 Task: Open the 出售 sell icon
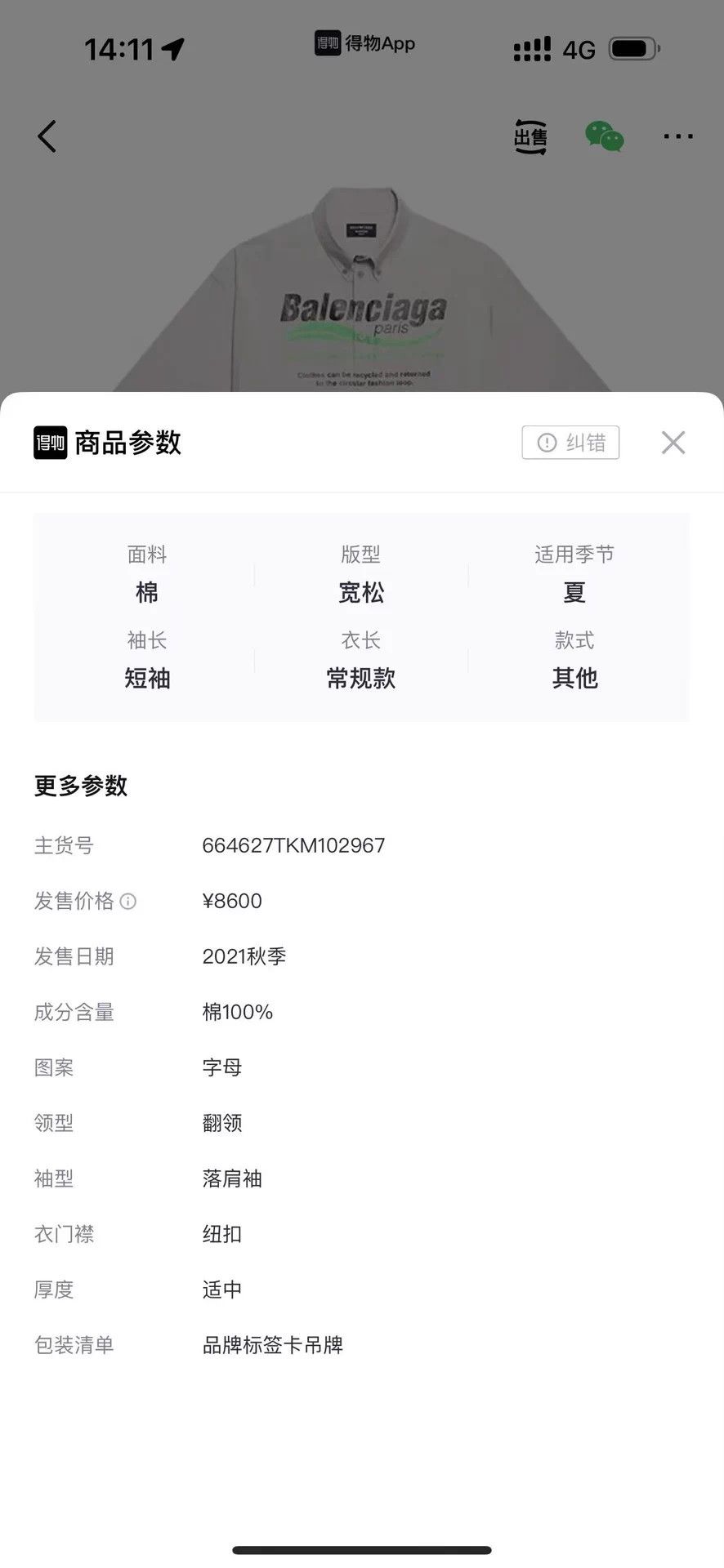[530, 137]
